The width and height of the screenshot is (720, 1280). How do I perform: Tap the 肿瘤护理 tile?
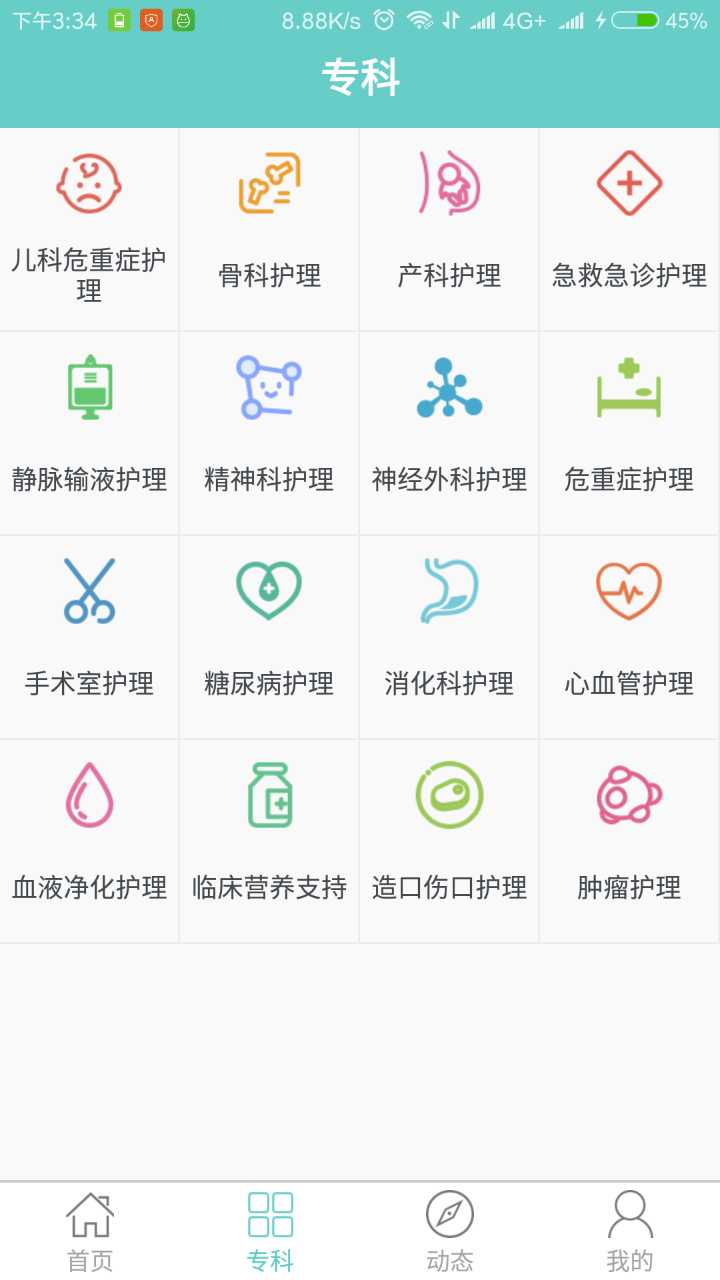(x=629, y=841)
